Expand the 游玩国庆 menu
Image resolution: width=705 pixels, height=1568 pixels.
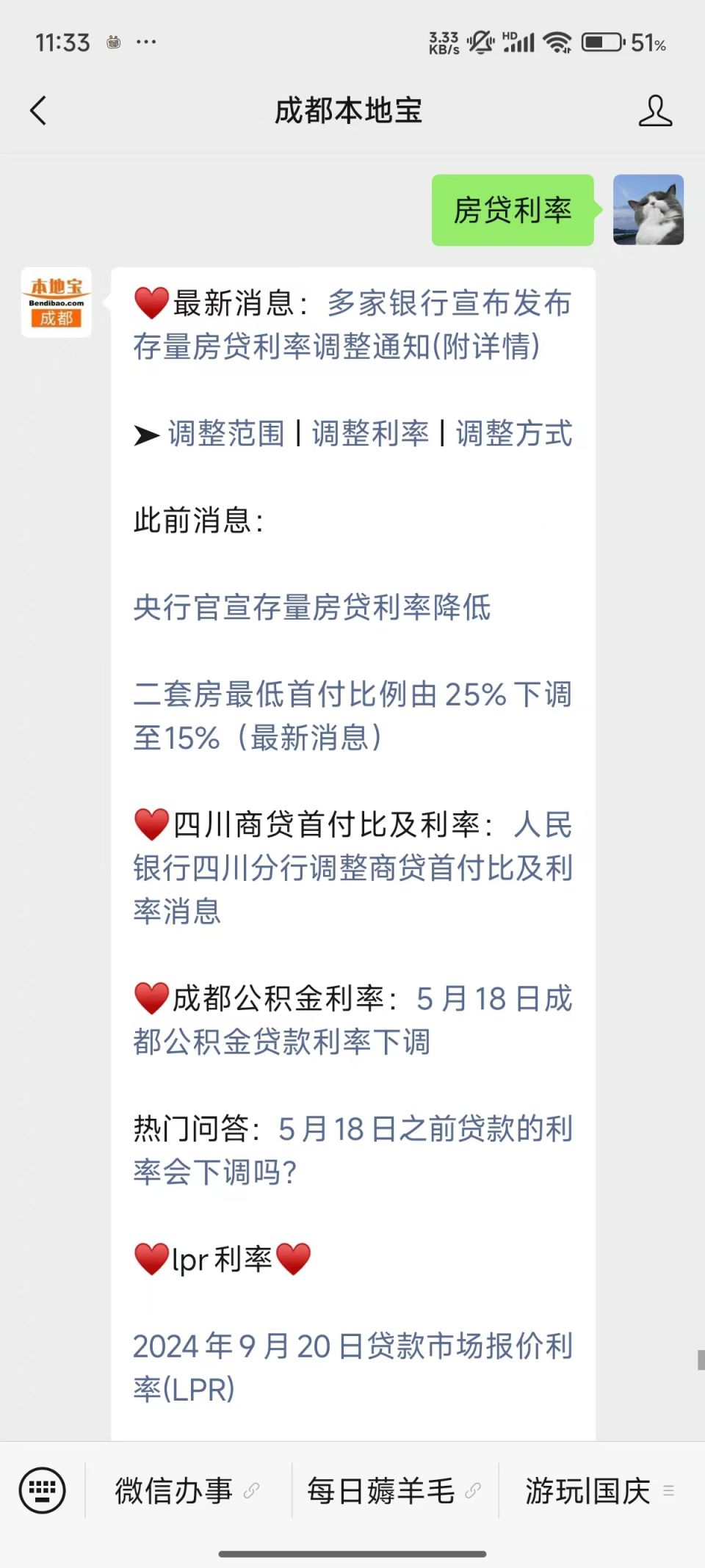[600, 1491]
